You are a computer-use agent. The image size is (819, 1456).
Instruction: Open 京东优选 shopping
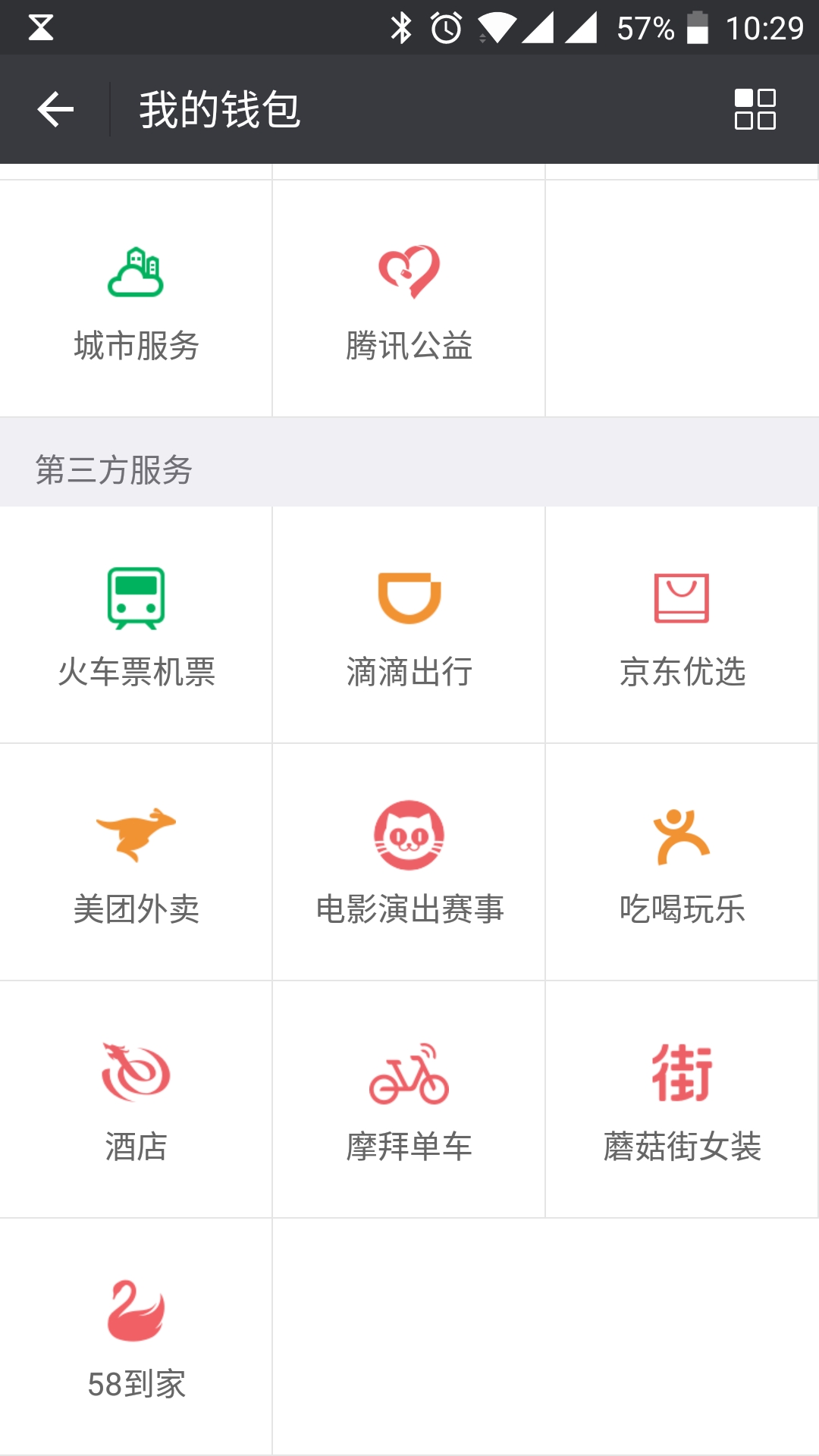pyautogui.click(x=682, y=625)
